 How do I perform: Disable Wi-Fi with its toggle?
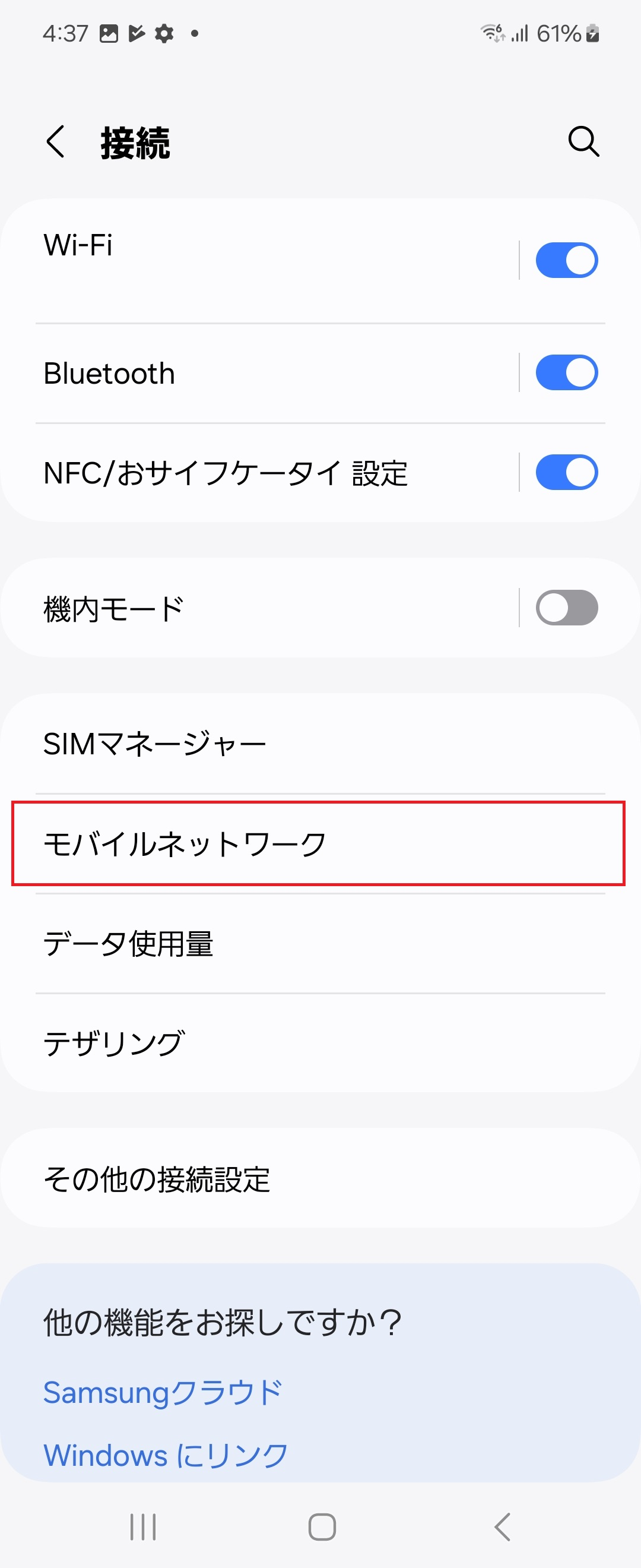[x=567, y=259]
